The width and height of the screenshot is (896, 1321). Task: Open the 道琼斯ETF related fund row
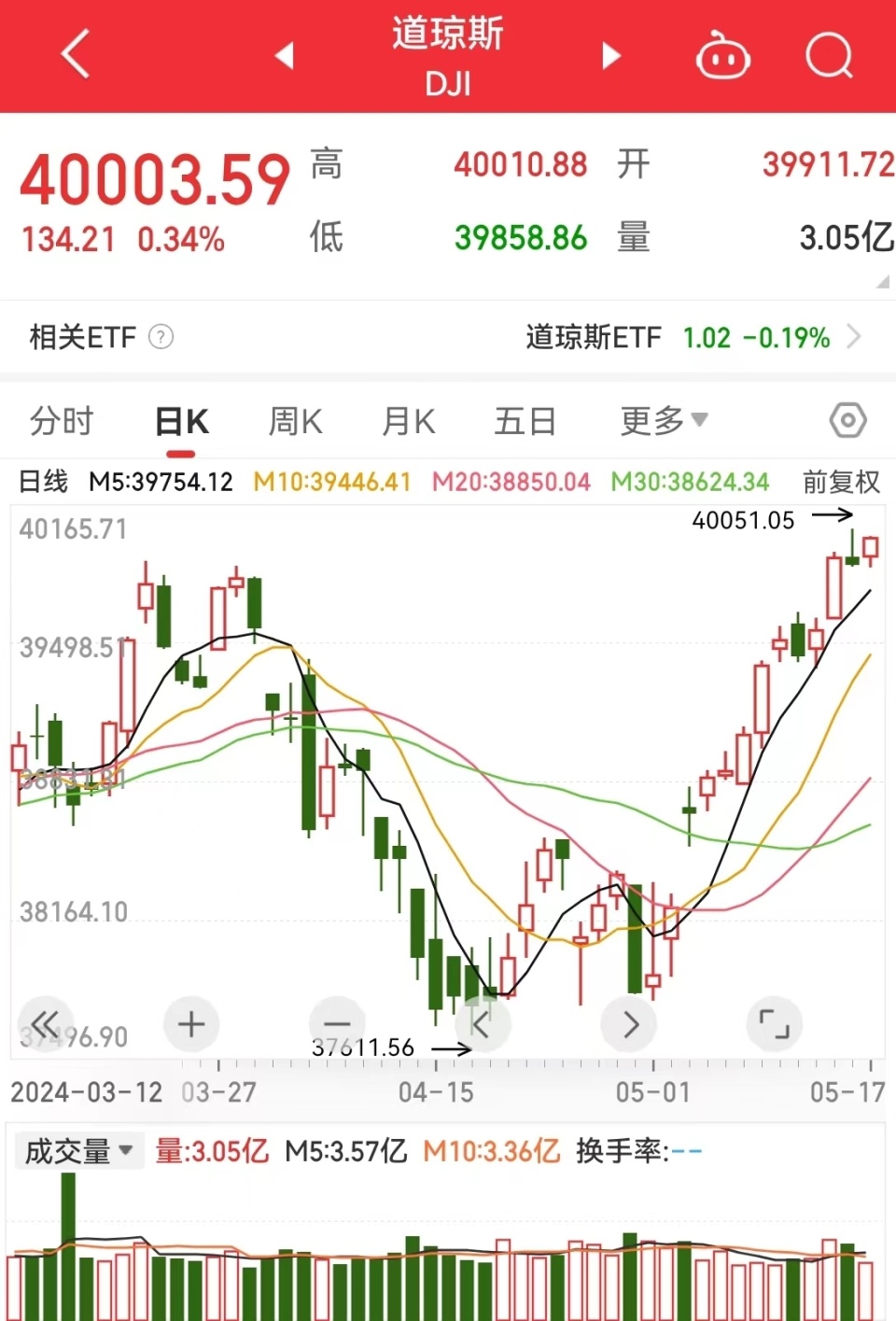point(692,337)
